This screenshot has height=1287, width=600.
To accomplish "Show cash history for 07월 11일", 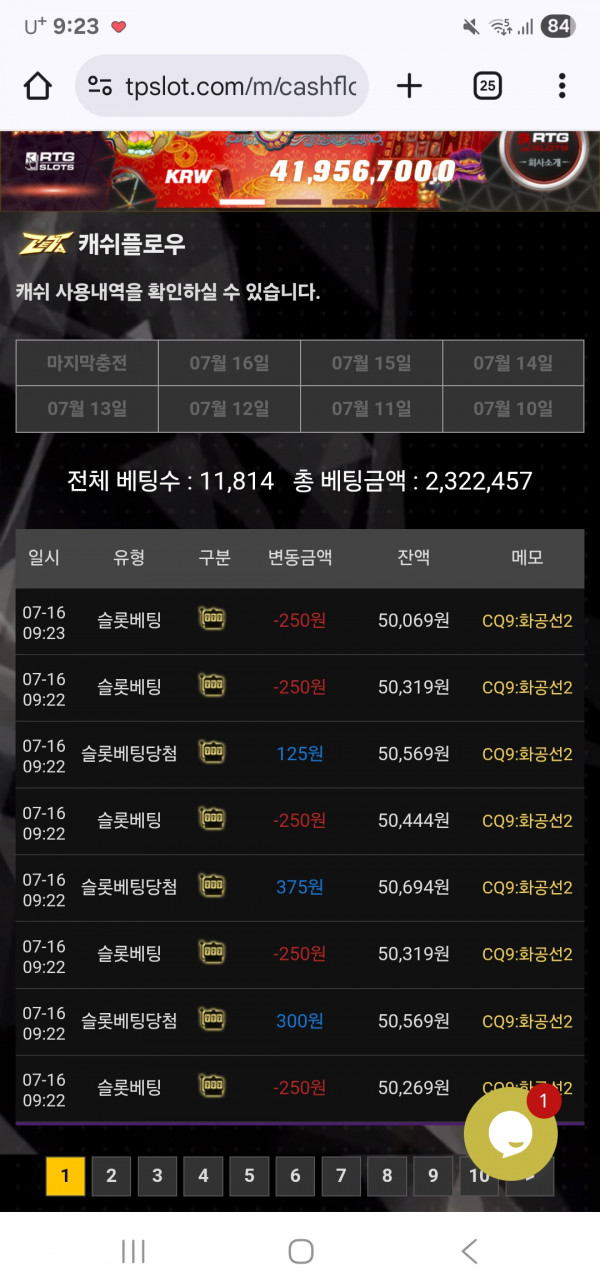I will (x=371, y=409).
